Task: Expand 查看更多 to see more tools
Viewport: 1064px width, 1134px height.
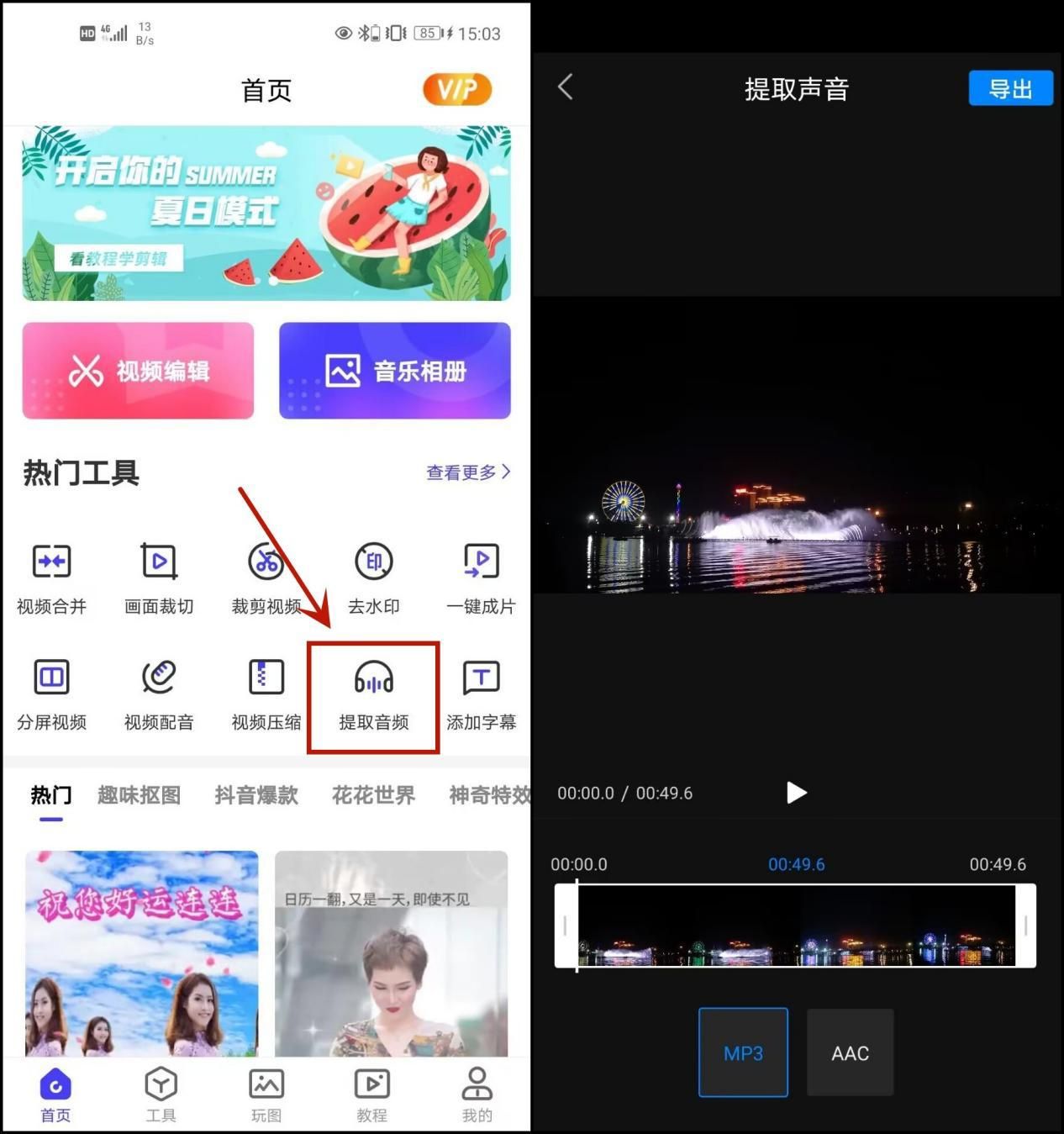Action: [467, 472]
